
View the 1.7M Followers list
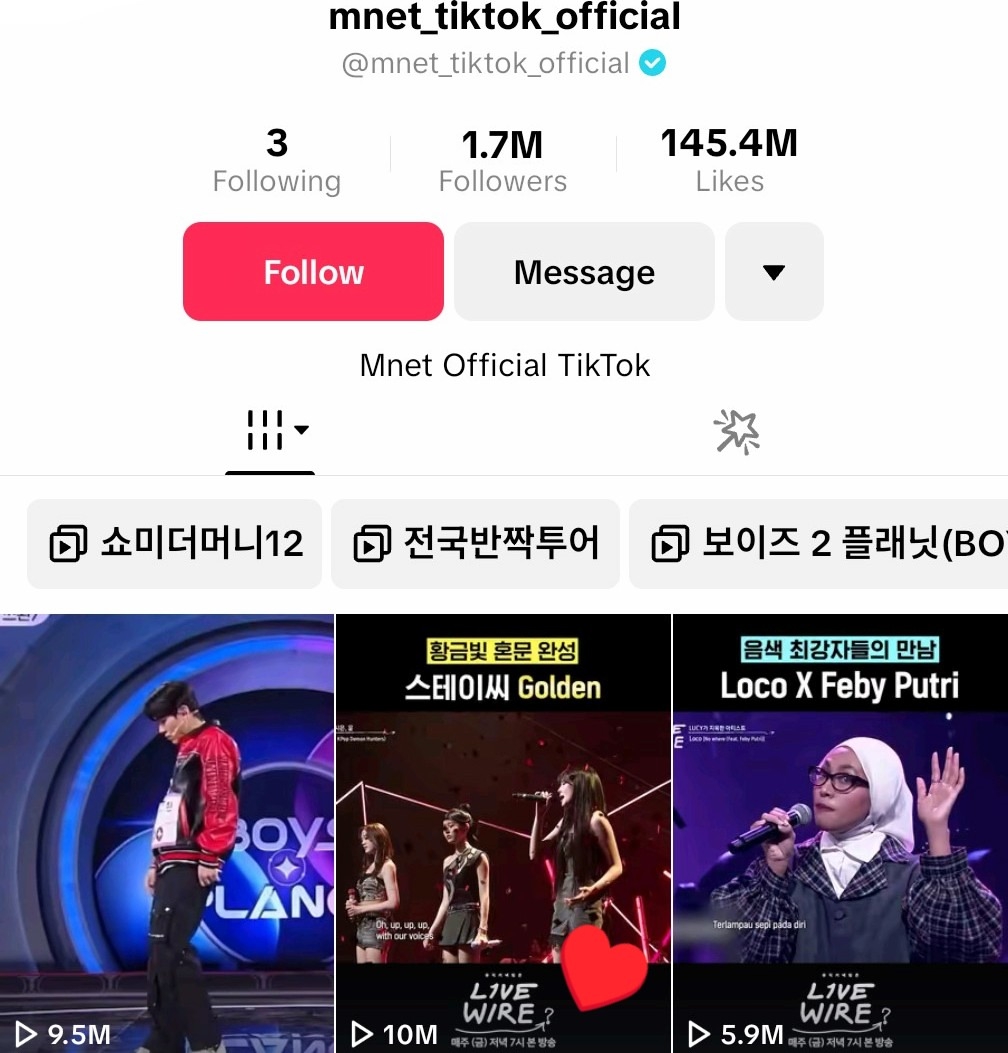[502, 161]
